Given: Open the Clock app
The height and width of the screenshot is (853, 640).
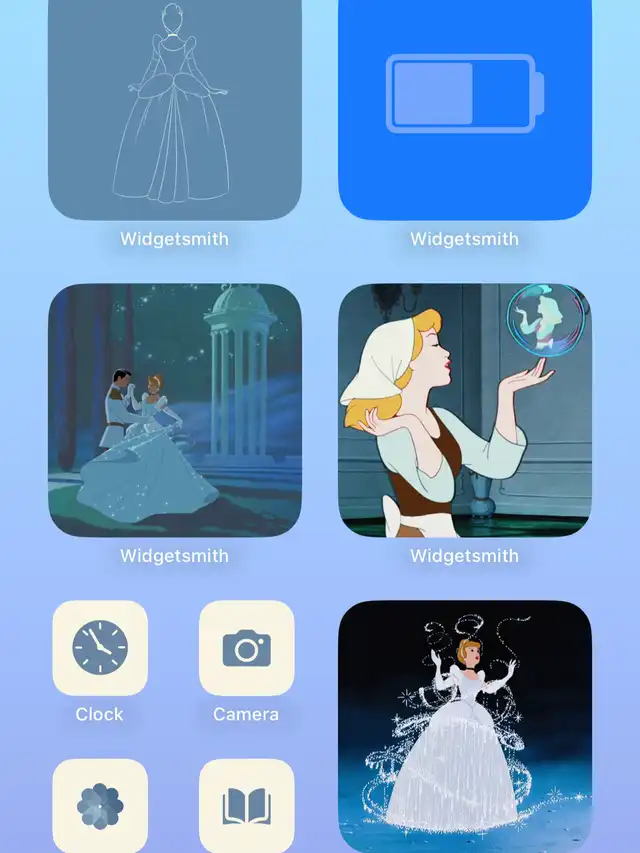Looking at the screenshot, I should click(100, 647).
